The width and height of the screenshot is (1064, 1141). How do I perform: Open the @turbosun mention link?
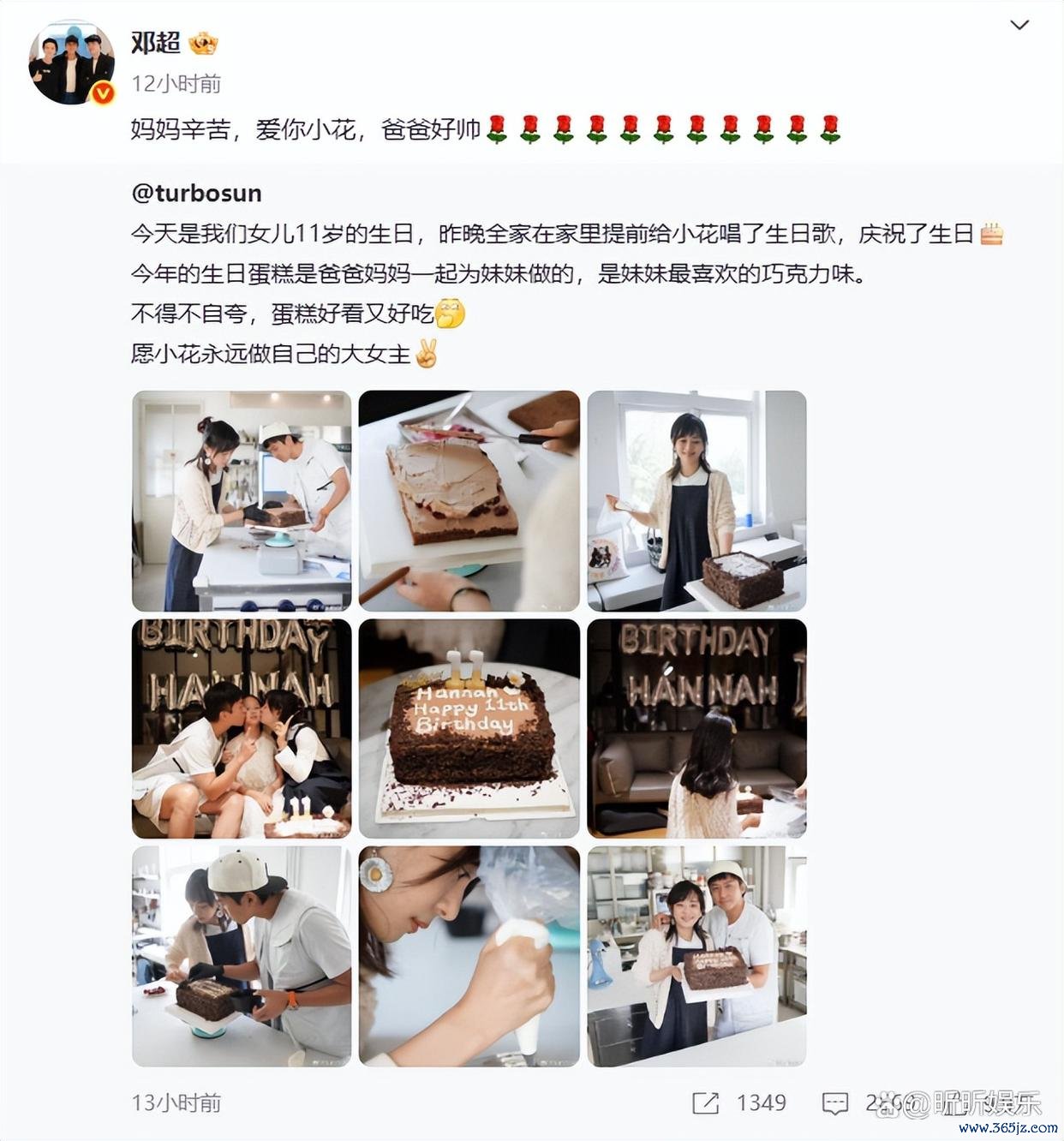pos(196,194)
